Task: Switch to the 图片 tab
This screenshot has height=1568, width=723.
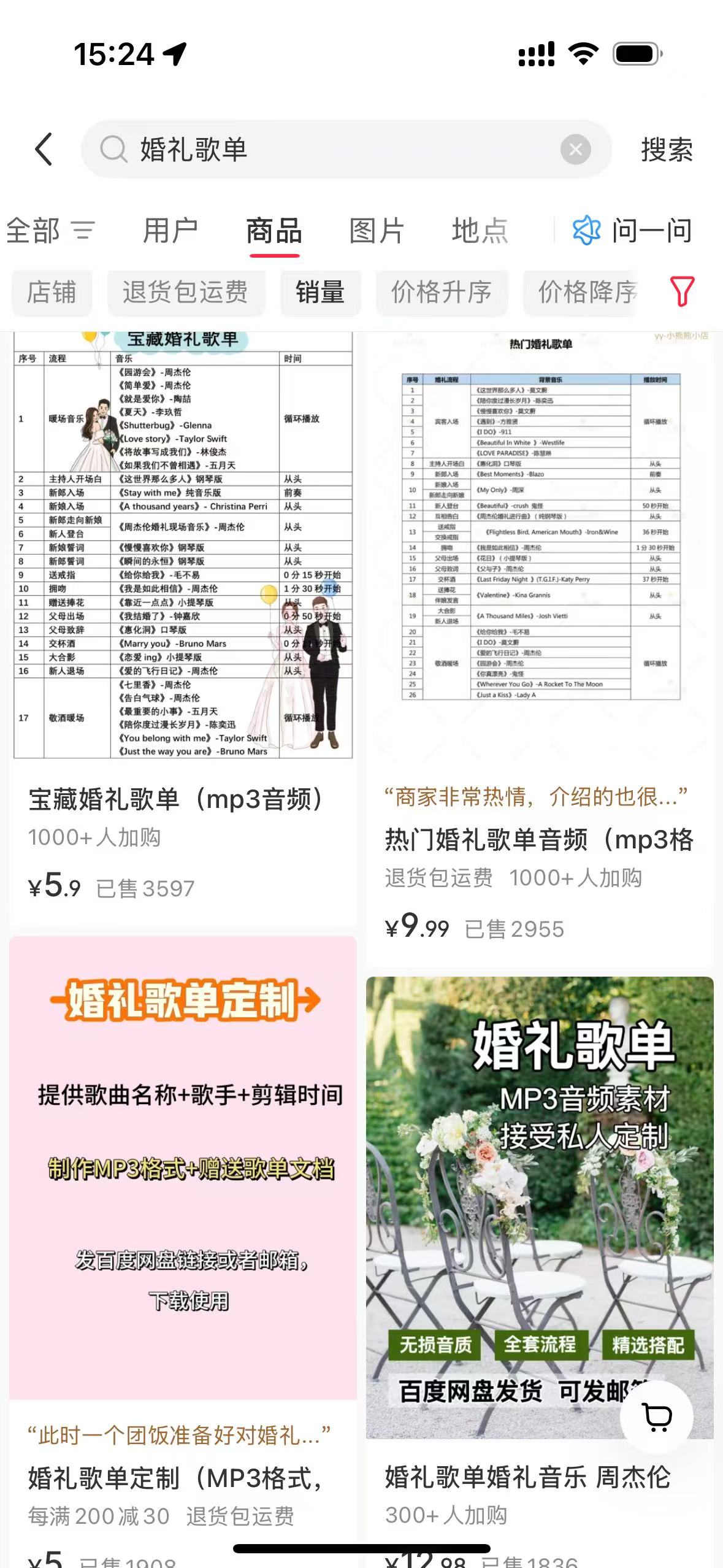Action: coord(377,231)
